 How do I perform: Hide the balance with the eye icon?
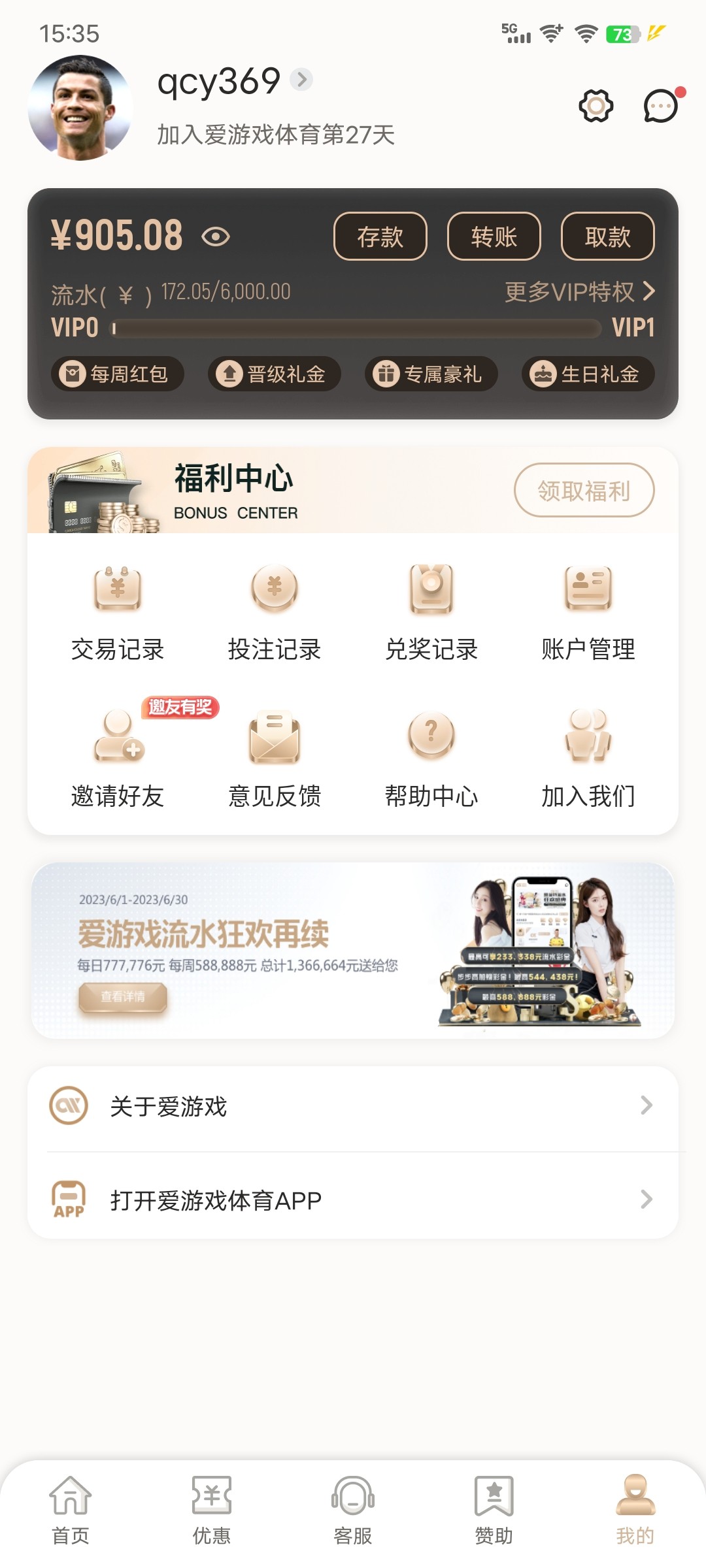[x=216, y=237]
